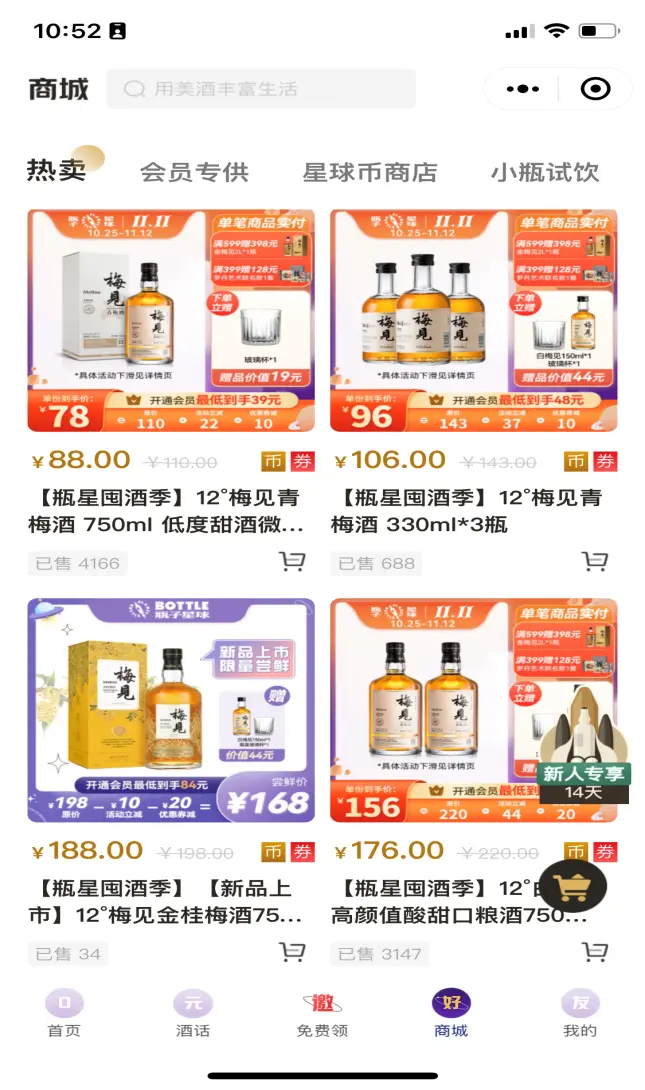Image resolution: width=645 pixels, height=1090 pixels.
Task: Open the floating shopping cart button
Action: pos(579,885)
